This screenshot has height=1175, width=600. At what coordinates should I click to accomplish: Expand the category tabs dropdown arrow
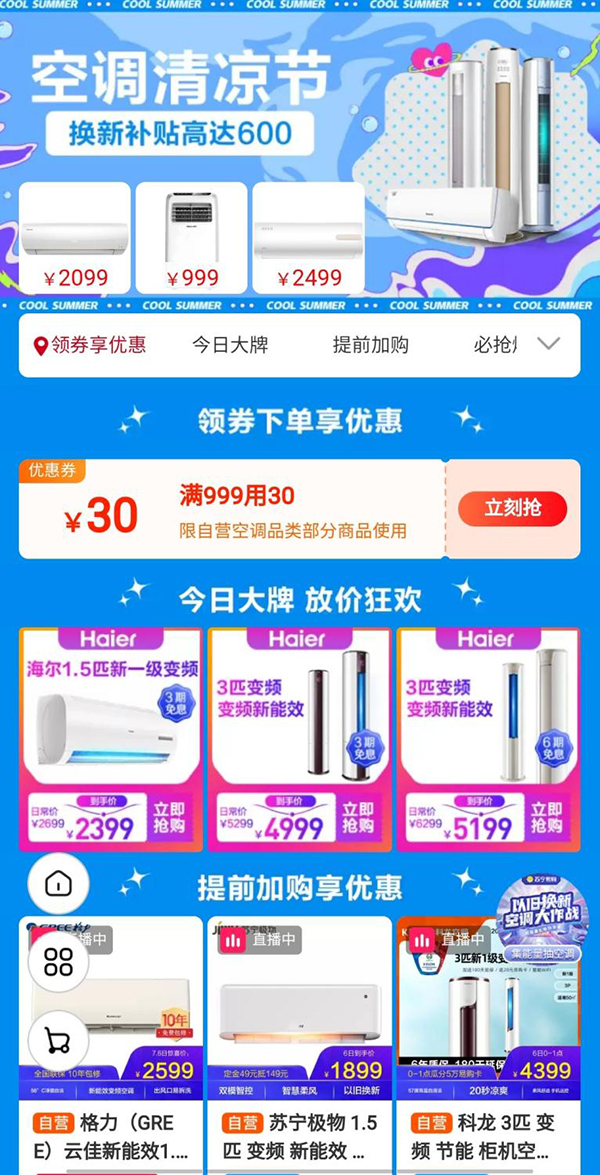click(548, 344)
